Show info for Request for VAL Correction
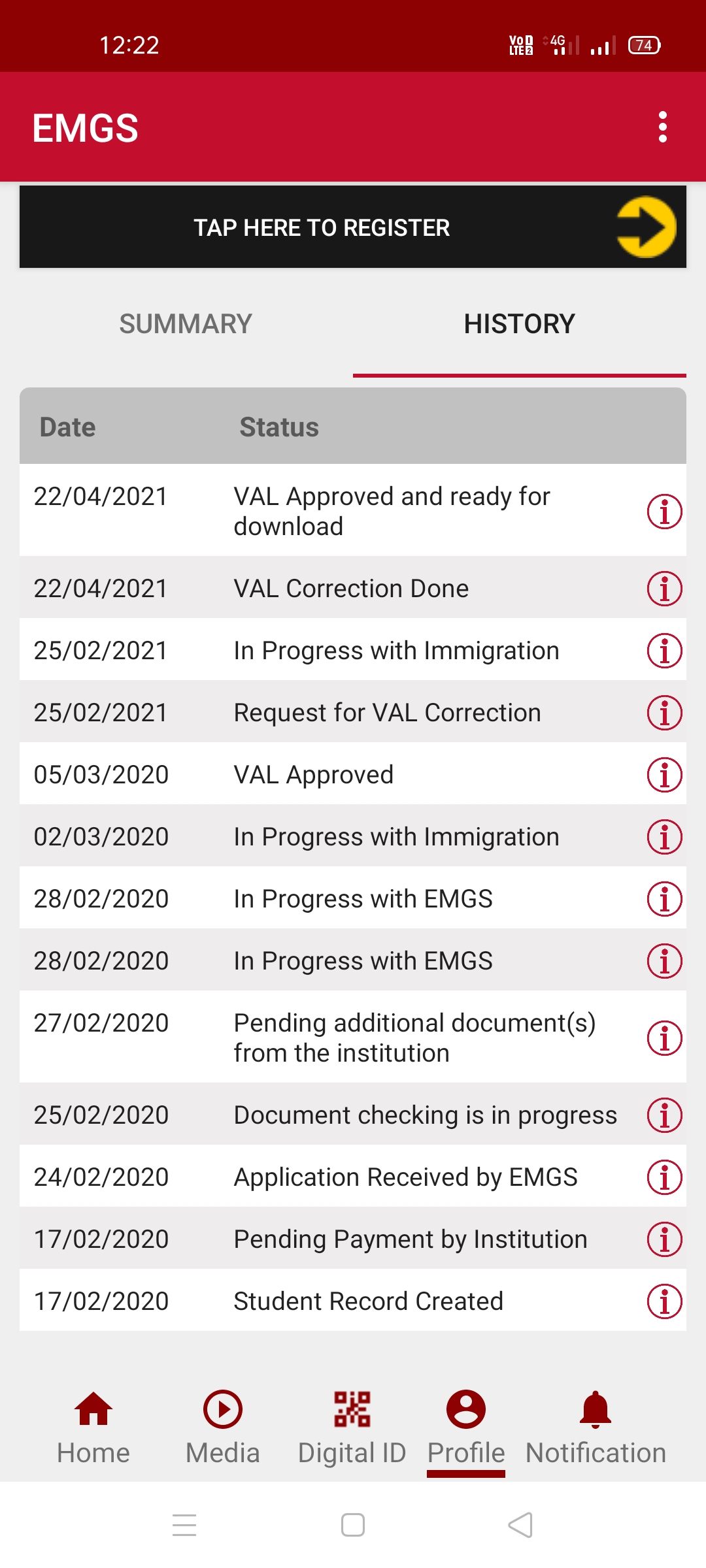Viewport: 706px width, 1568px height. [x=664, y=713]
